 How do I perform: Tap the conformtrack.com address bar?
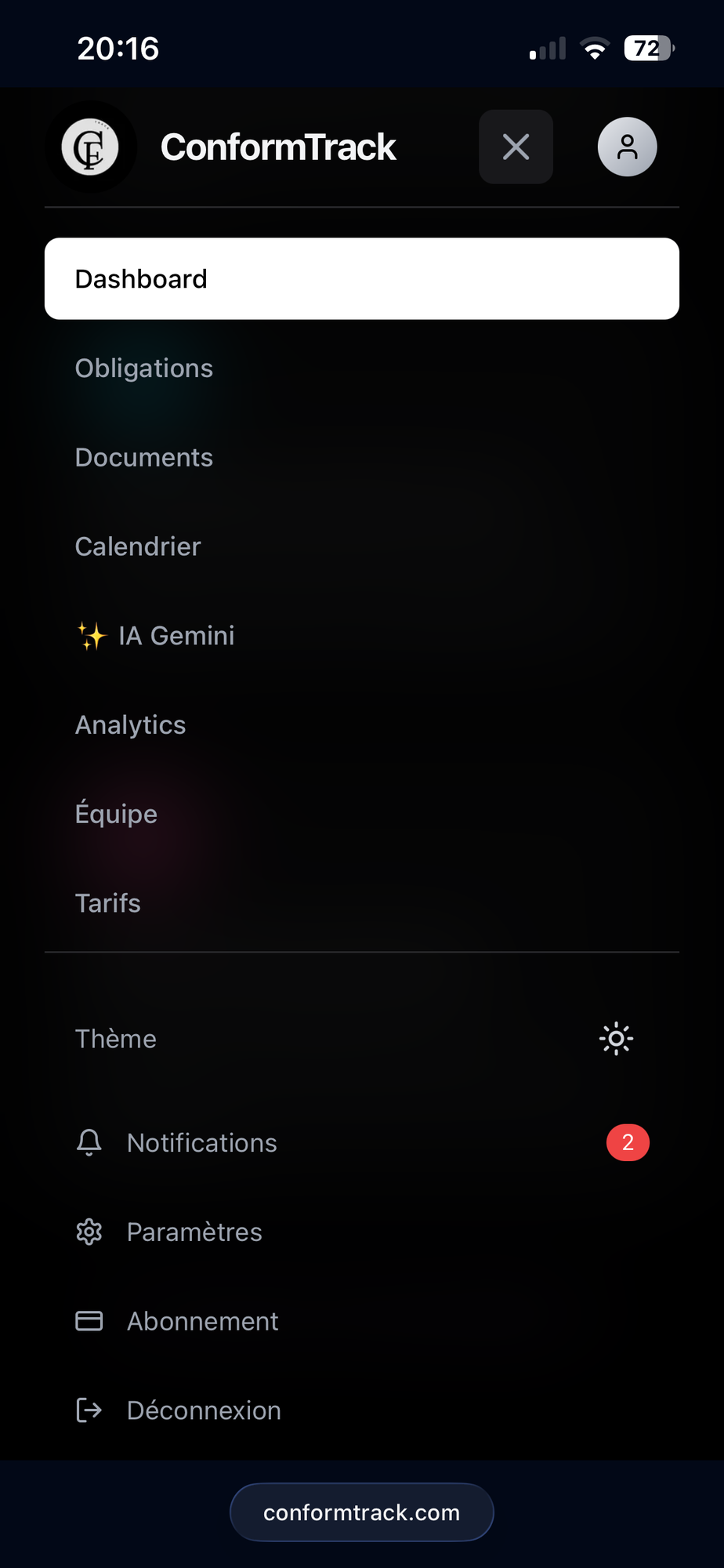361,1512
